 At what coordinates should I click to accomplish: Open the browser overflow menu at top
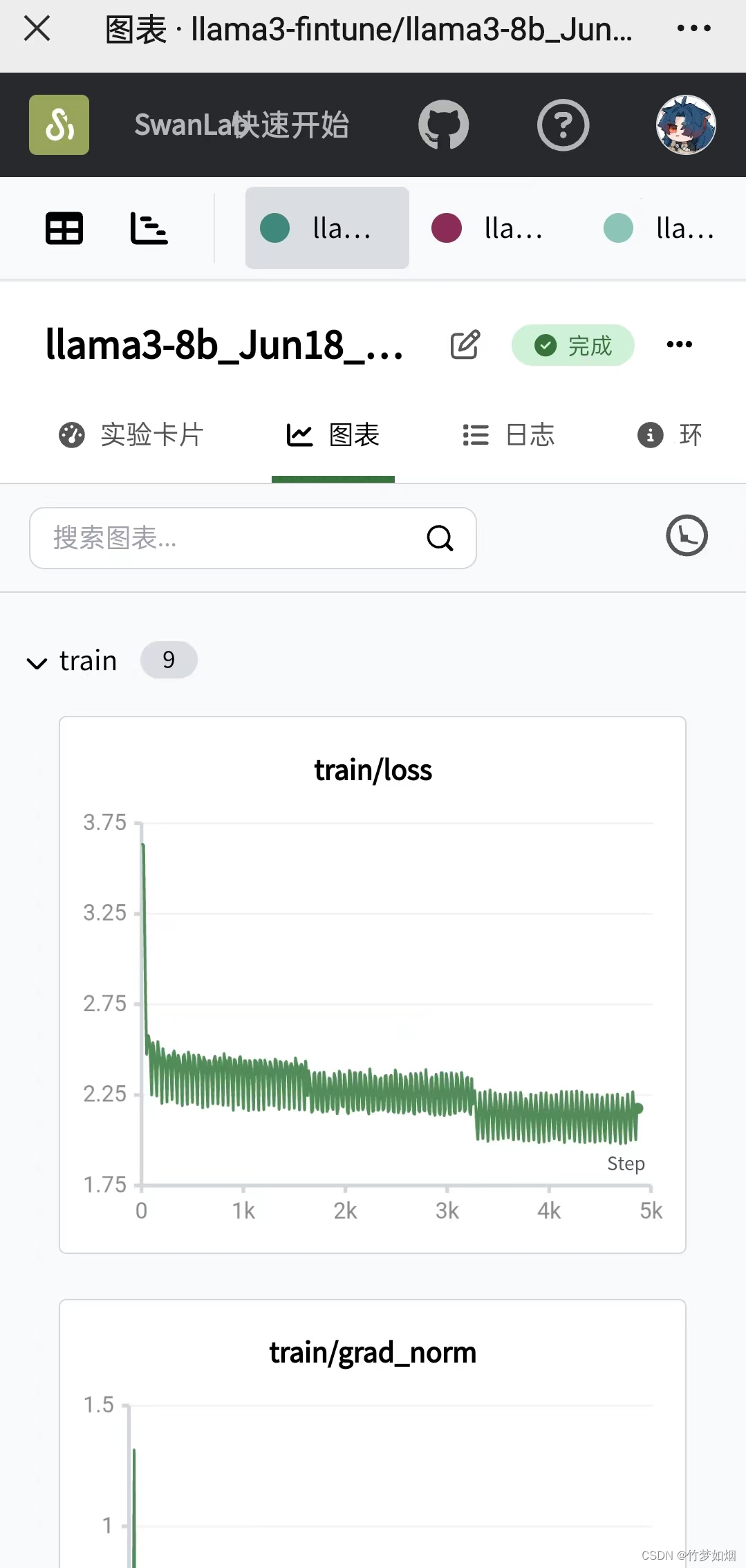693,28
